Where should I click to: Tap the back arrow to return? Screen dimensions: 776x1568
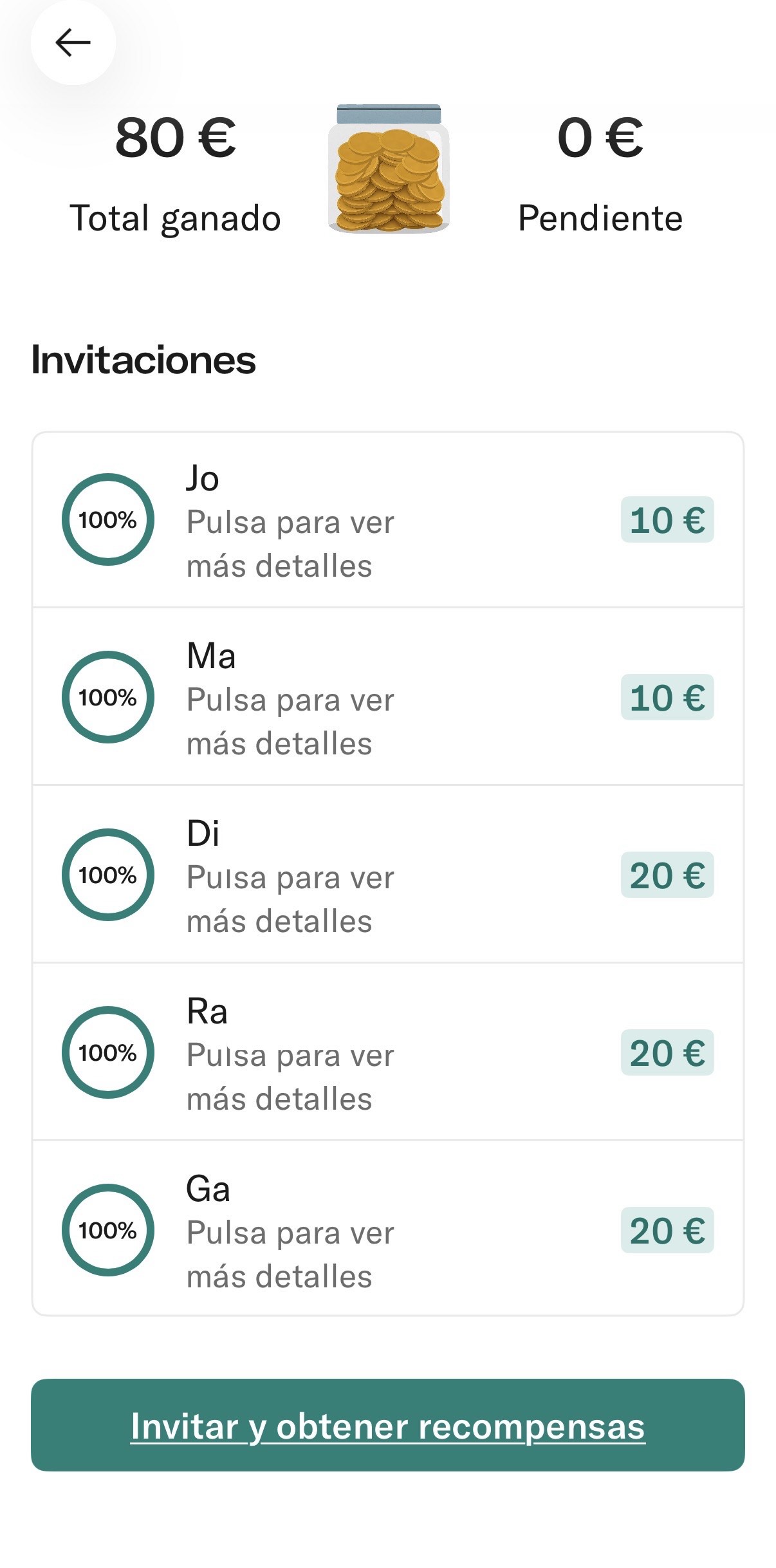coord(74,41)
